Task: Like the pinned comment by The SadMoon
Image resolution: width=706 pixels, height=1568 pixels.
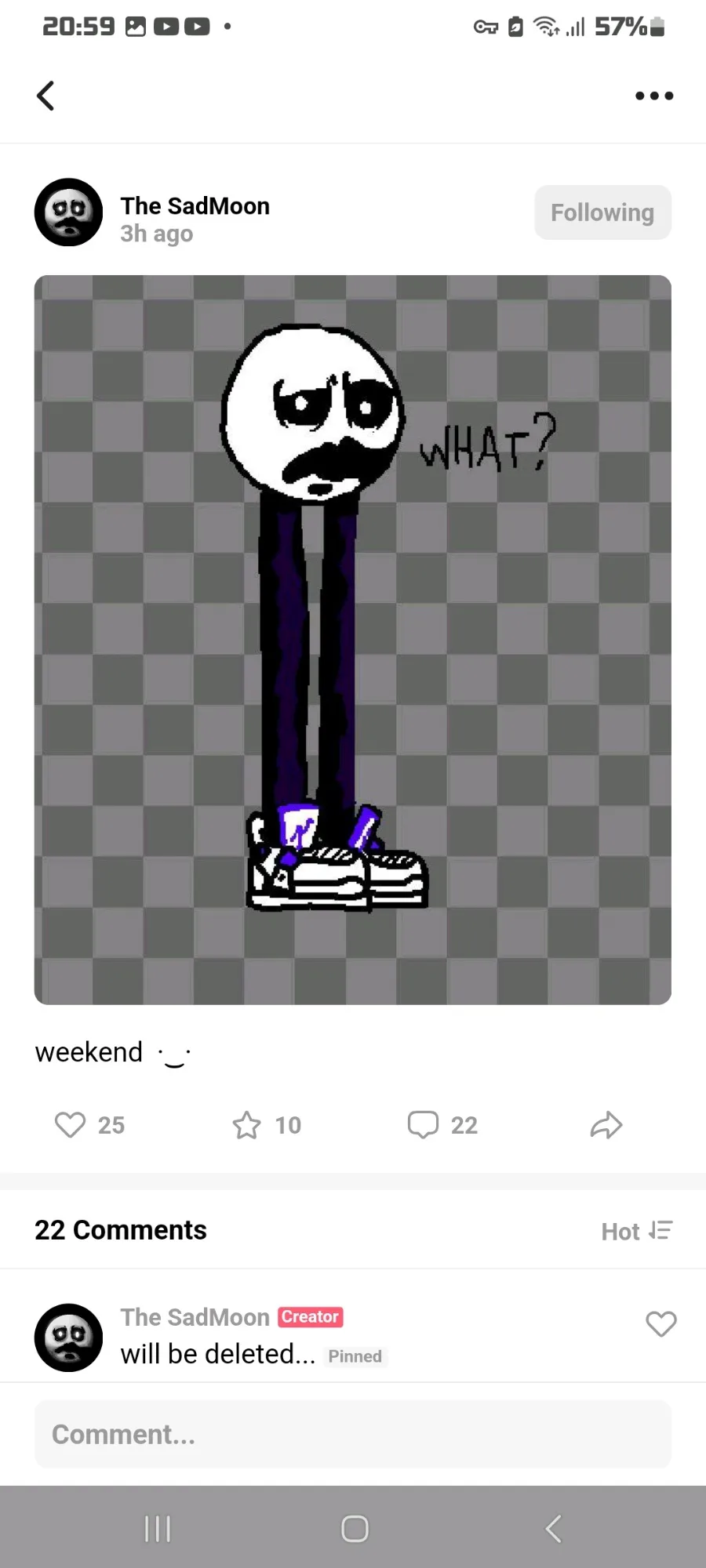Action: pyautogui.click(x=661, y=1324)
